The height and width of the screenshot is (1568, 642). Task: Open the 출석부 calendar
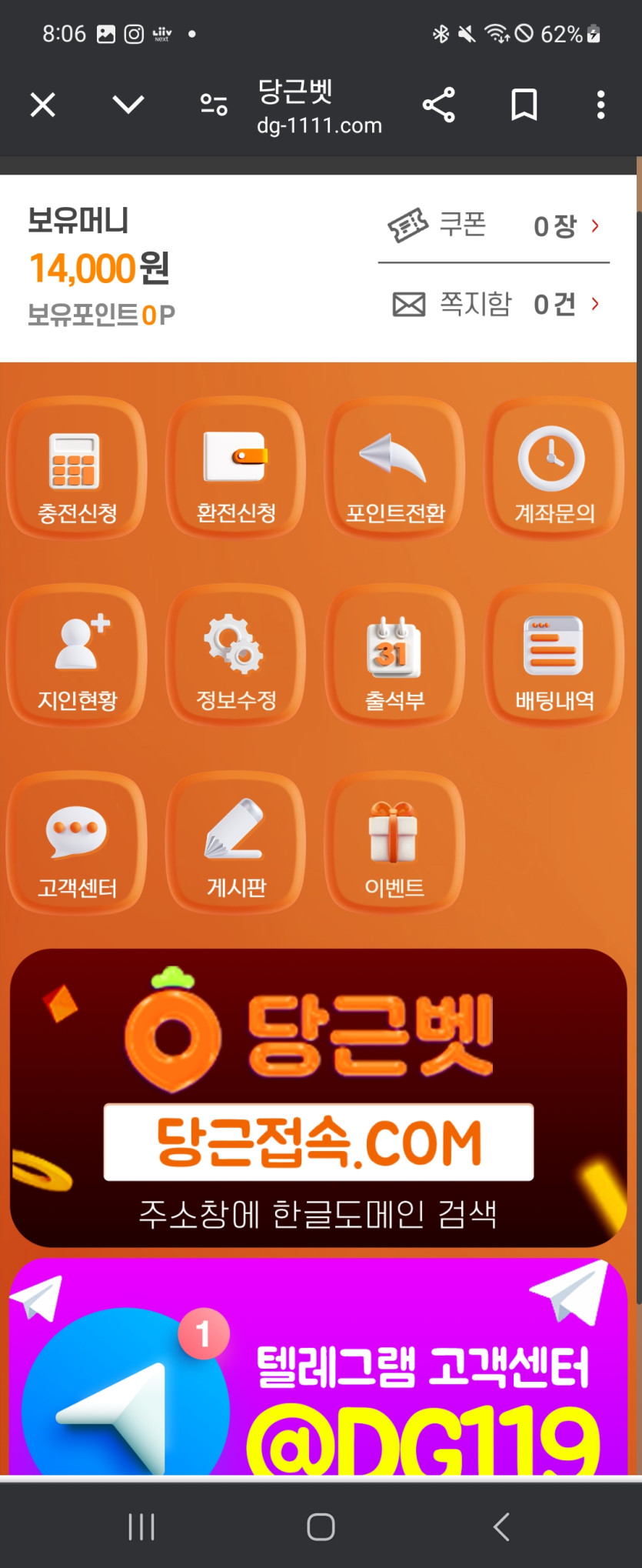coord(395,656)
